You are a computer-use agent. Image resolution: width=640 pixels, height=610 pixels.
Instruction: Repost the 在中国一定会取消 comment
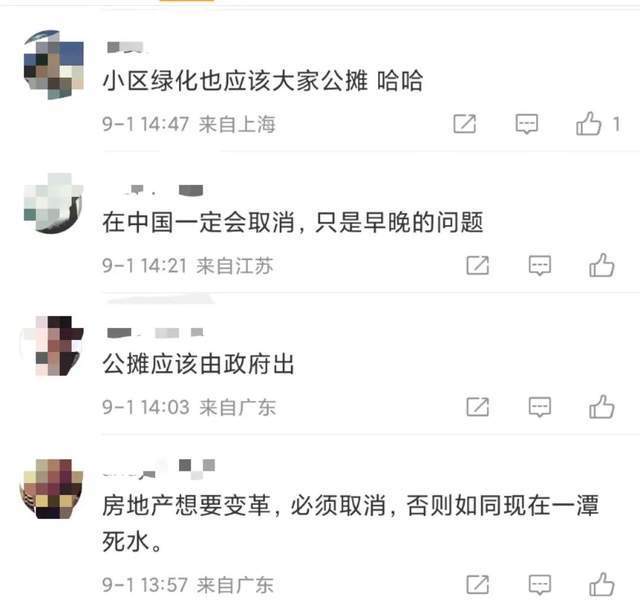[x=478, y=265]
